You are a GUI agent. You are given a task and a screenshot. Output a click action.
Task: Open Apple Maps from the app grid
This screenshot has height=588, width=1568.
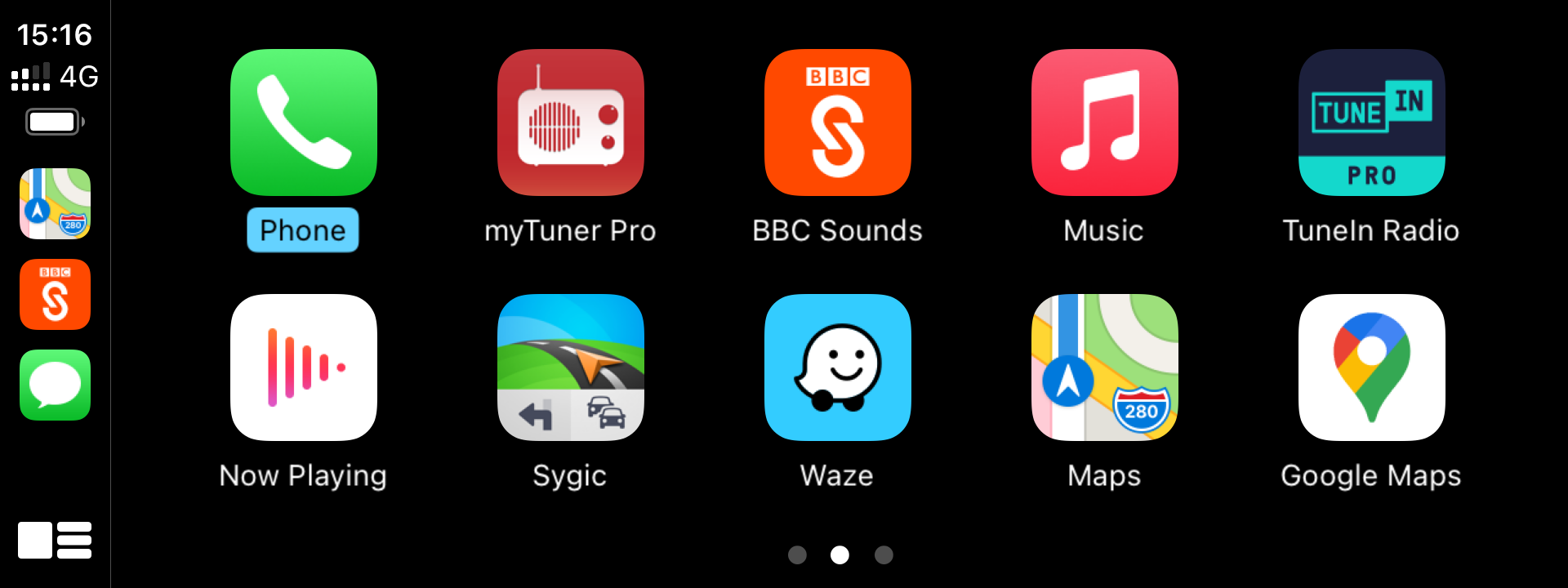(1104, 367)
